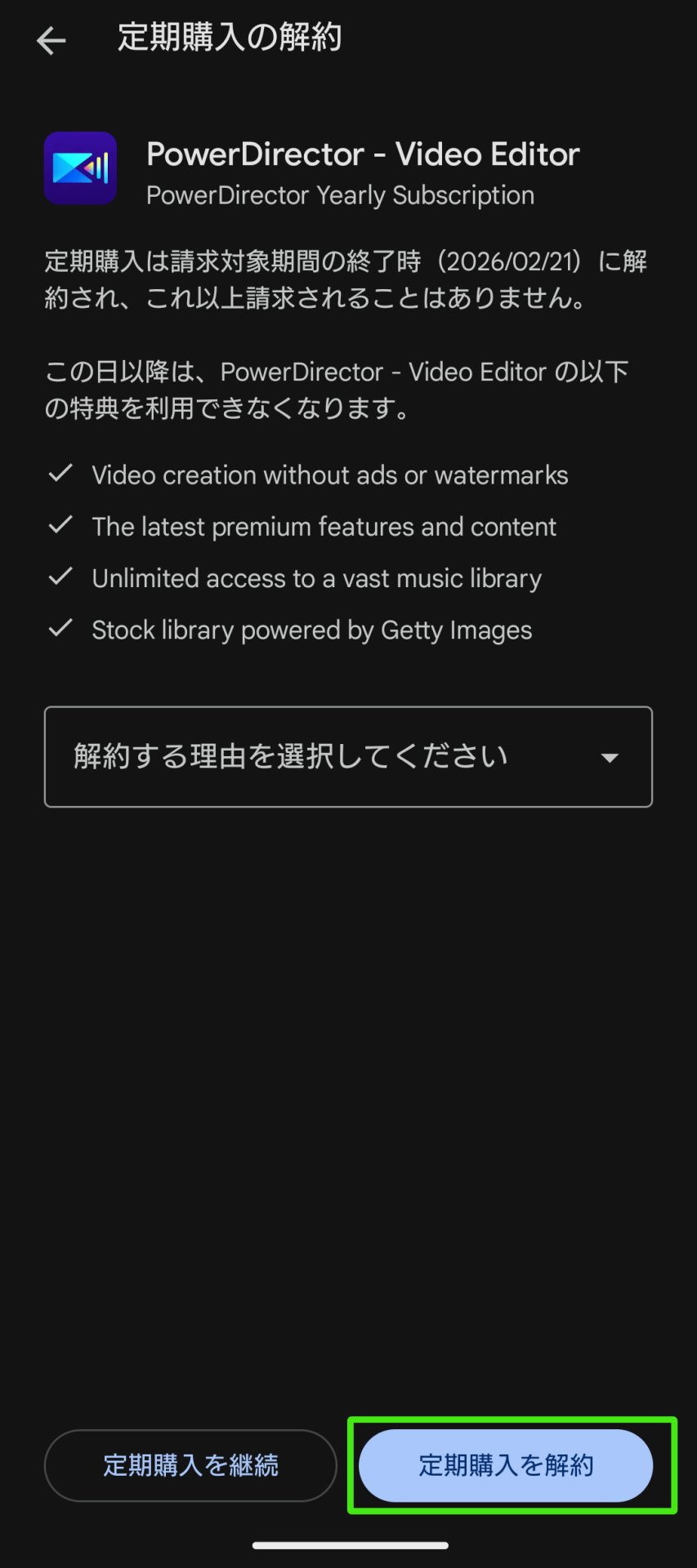Click the checkmark beside Getty Images benefit
This screenshot has height=1568, width=697.
coord(60,629)
